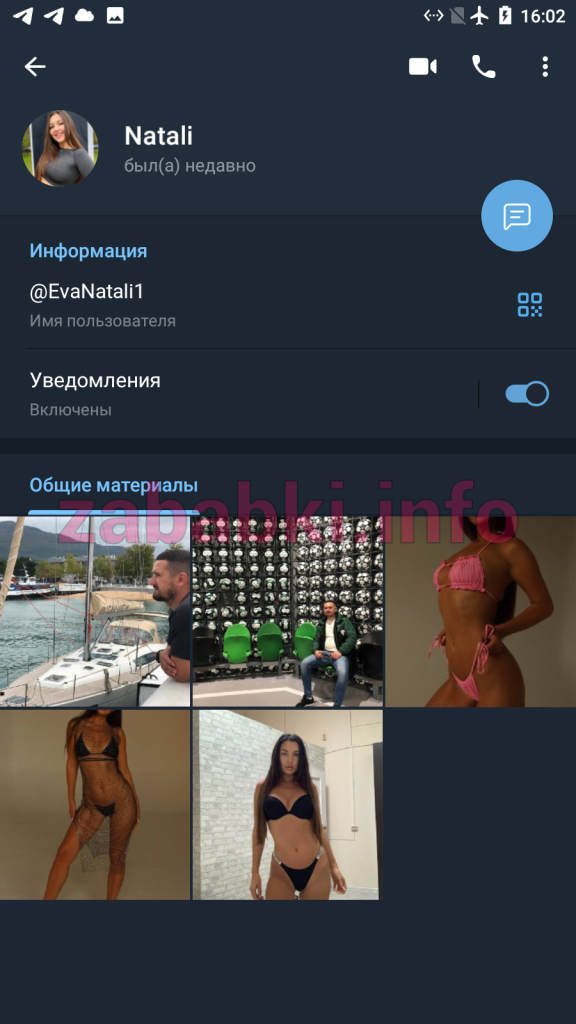Start a video call with Natali
Screen dimensions: 576x1024
pyautogui.click(x=423, y=67)
